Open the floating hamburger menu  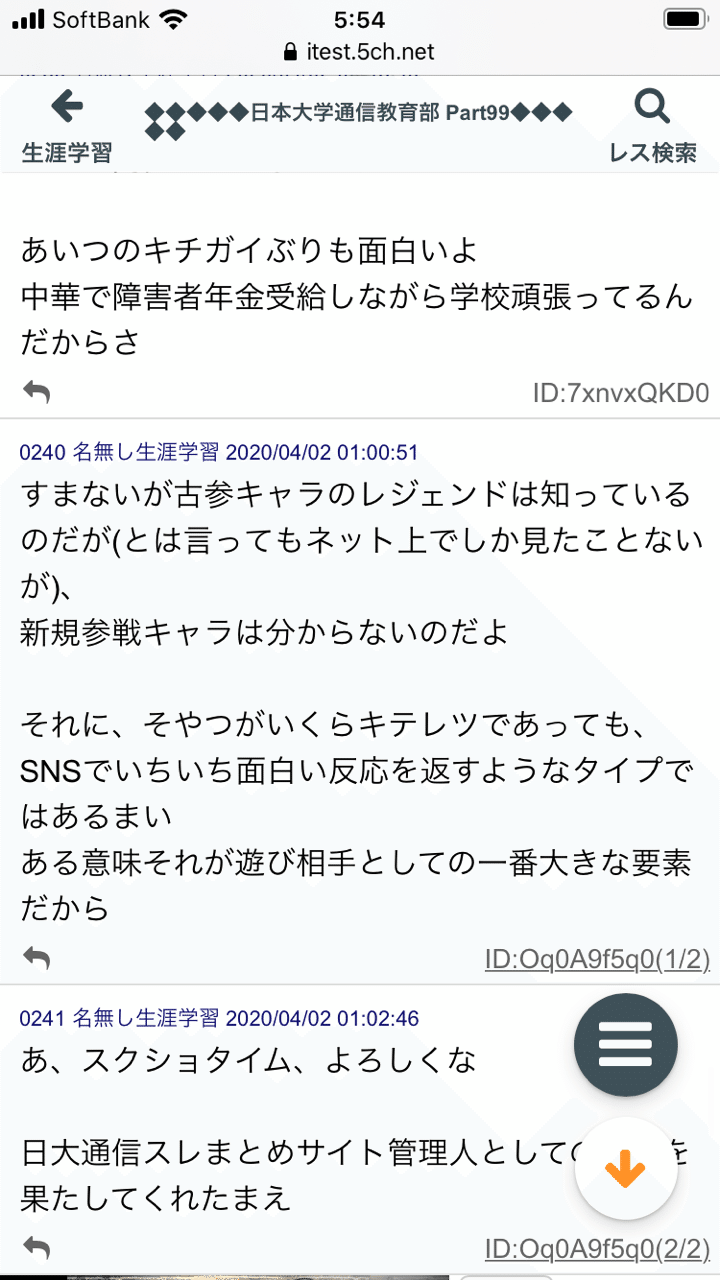pos(626,1045)
